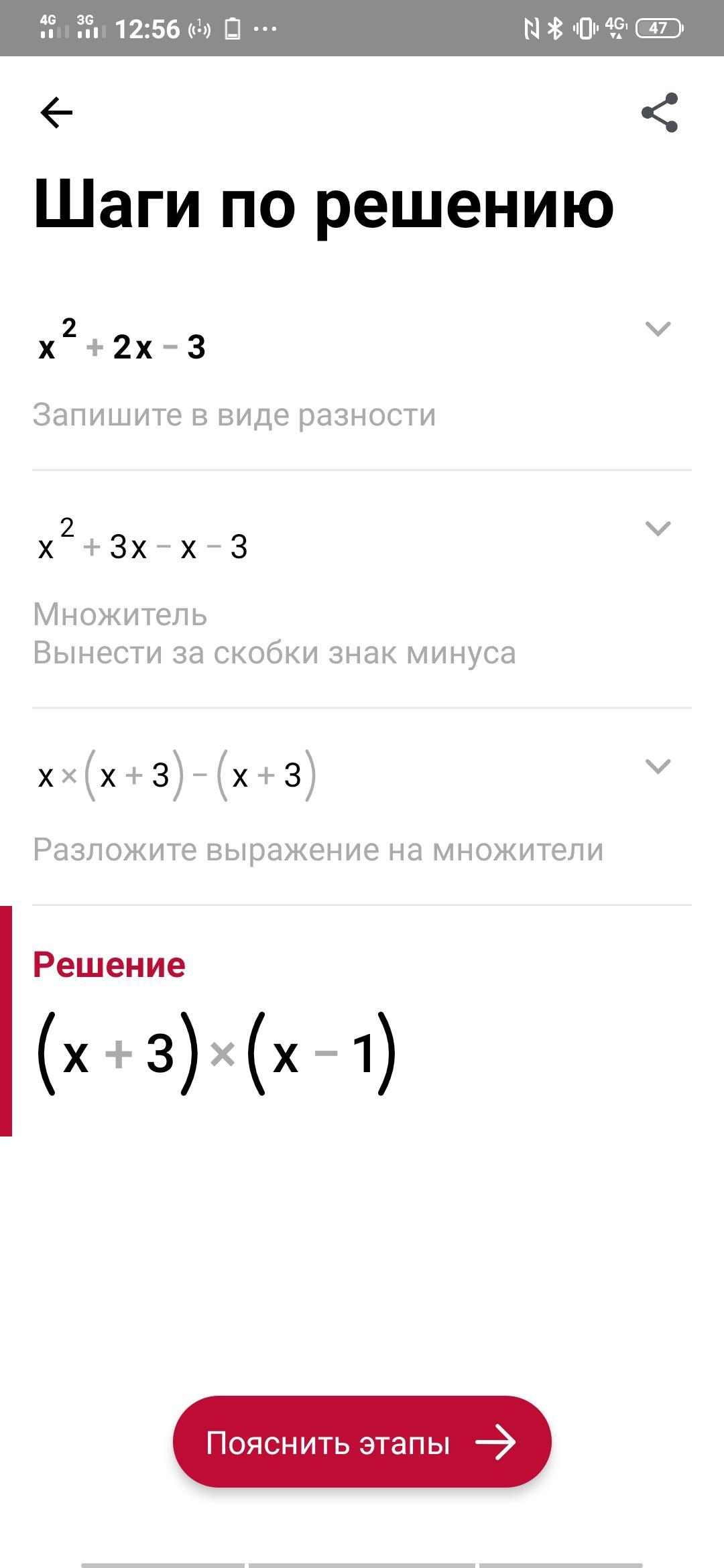Screen dimensions: 724x1568
Task: Expand the x² + 3x − x − 3 step
Action: (x=657, y=528)
